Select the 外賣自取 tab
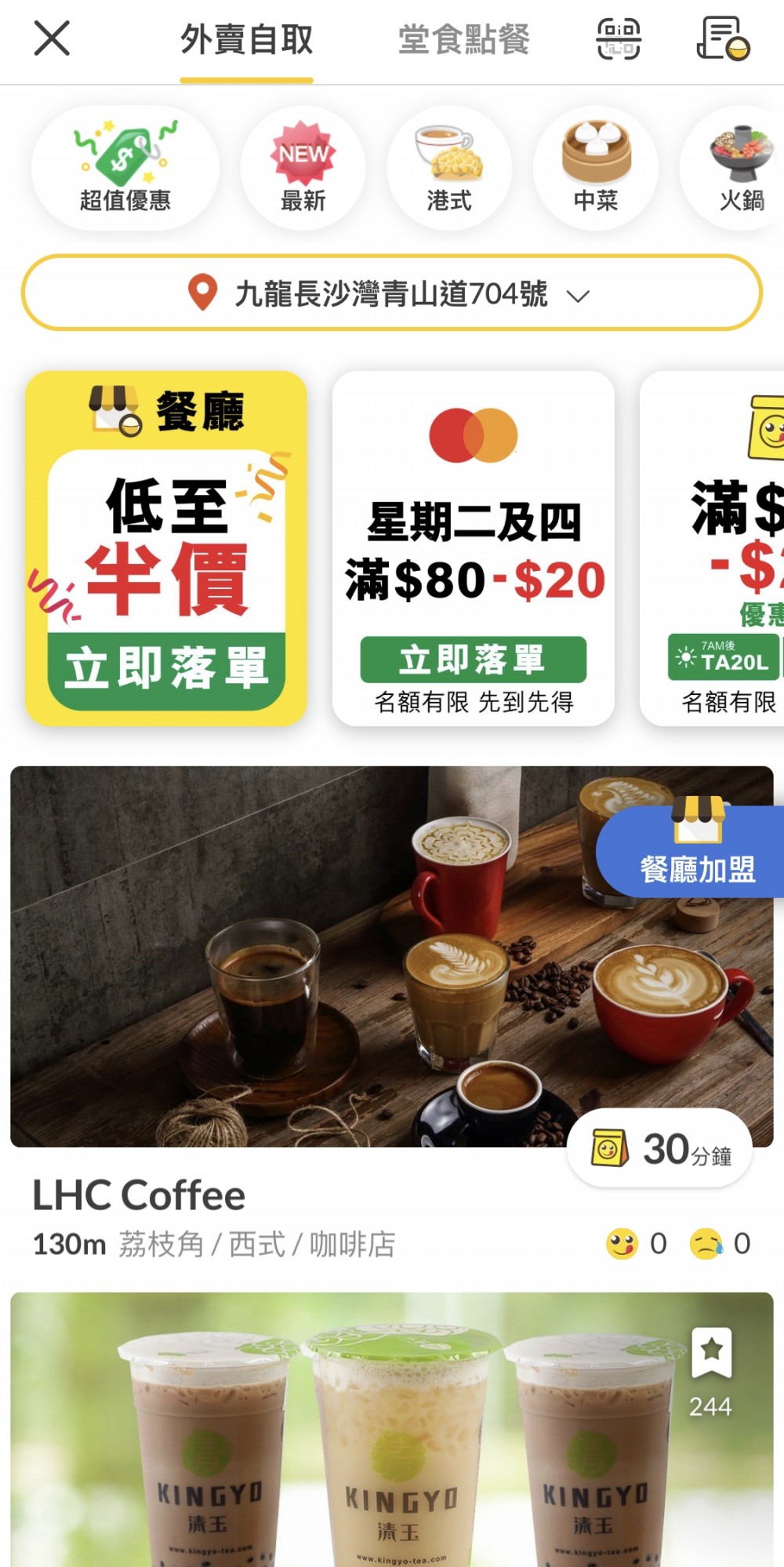Image resolution: width=784 pixels, height=1567 pixels. point(246,40)
